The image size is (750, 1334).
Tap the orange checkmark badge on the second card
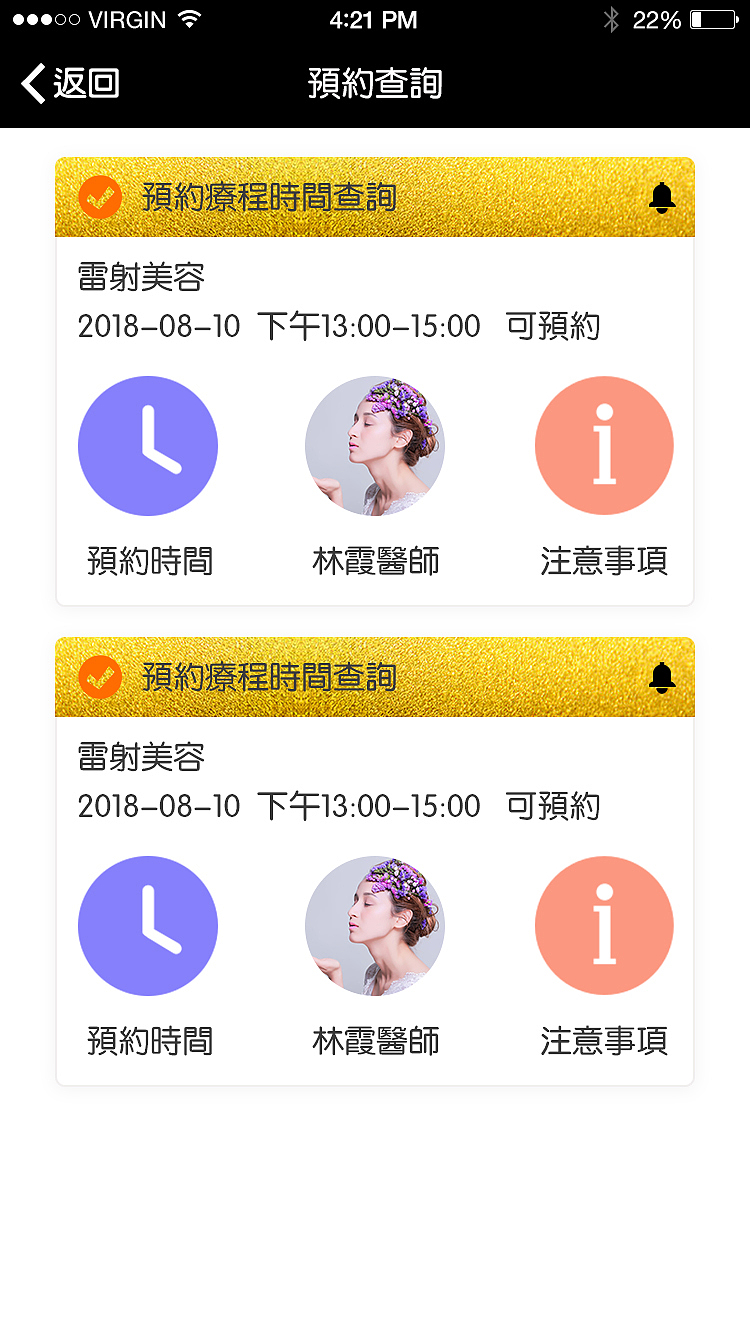[x=99, y=677]
